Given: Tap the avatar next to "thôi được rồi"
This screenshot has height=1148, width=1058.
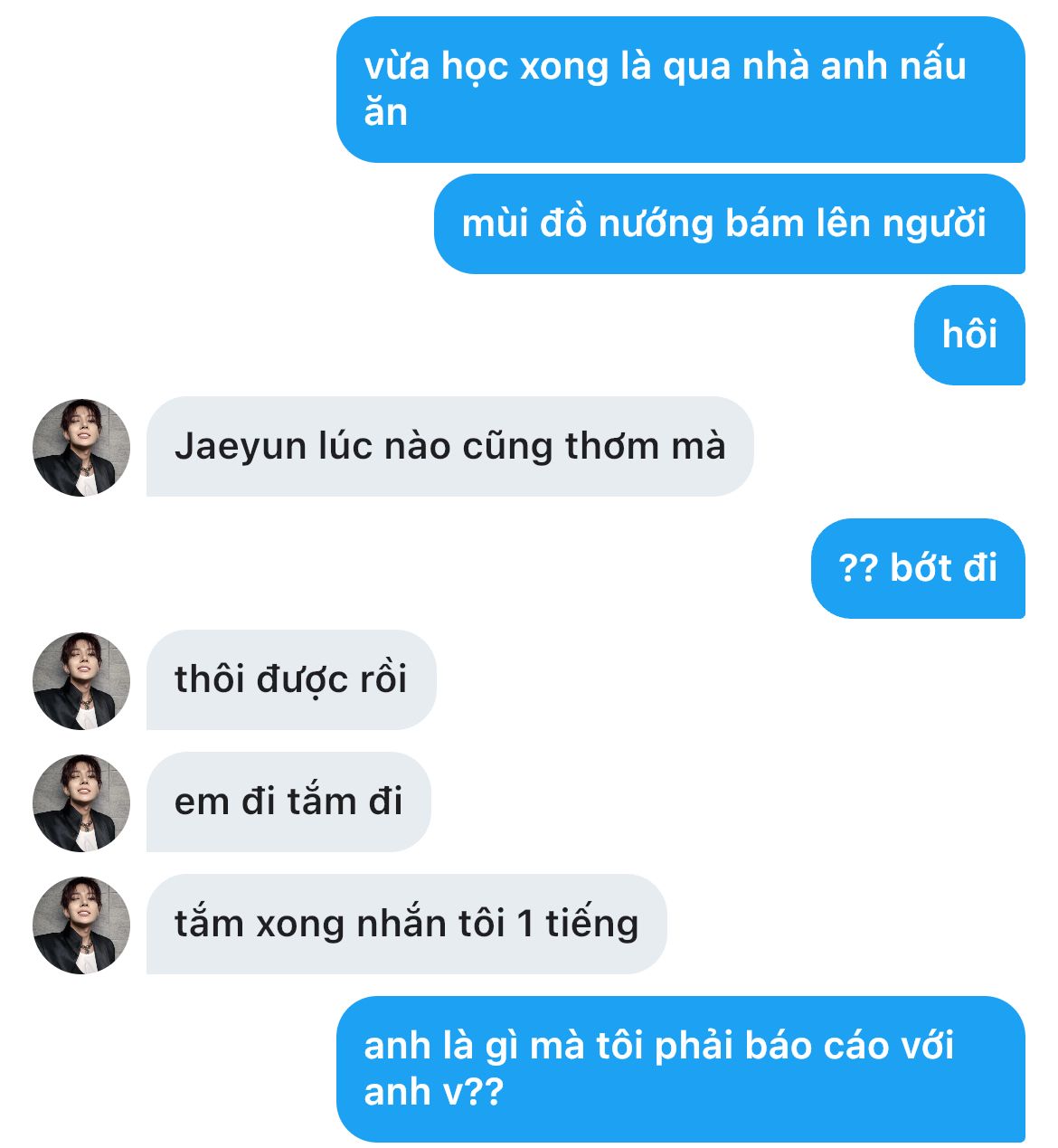Looking at the screenshot, I should tap(81, 680).
